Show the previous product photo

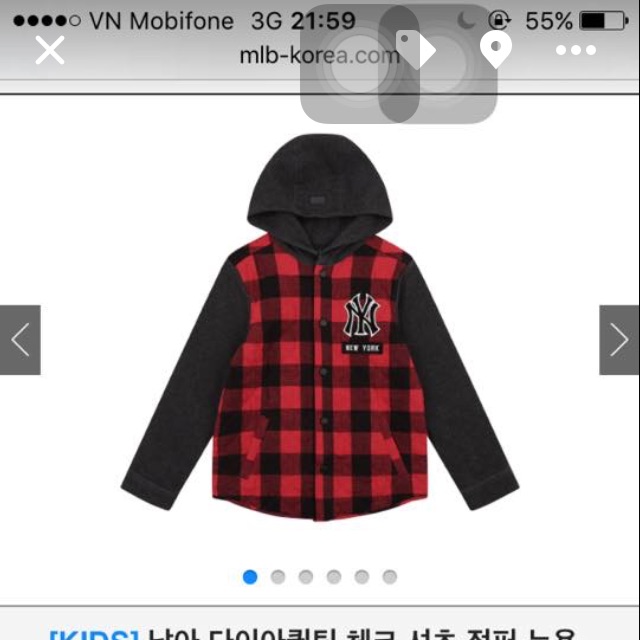[x=20, y=340]
